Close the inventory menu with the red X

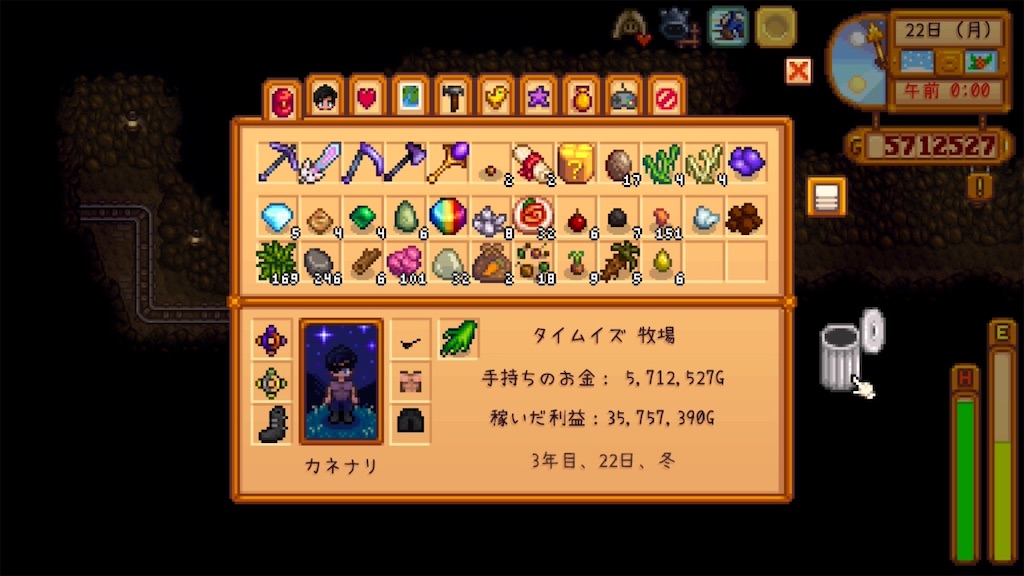(798, 71)
